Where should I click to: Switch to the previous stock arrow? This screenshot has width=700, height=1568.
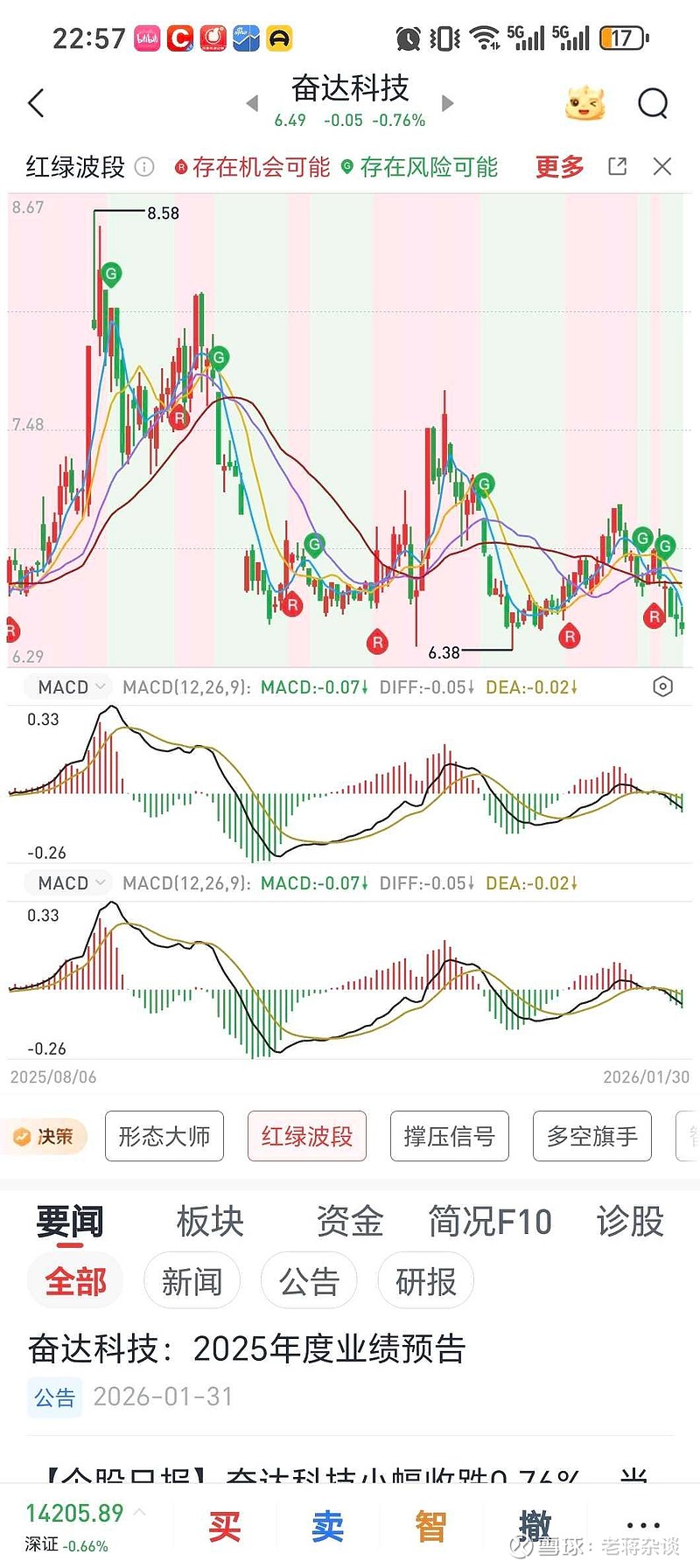[253, 103]
